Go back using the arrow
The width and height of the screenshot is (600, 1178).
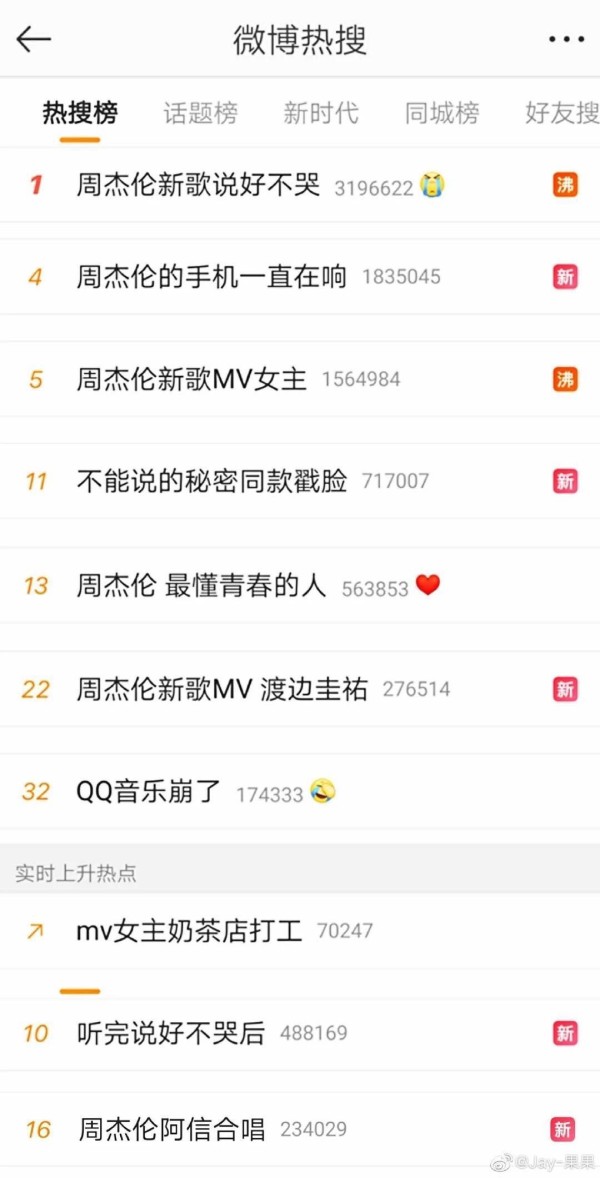pos(33,39)
